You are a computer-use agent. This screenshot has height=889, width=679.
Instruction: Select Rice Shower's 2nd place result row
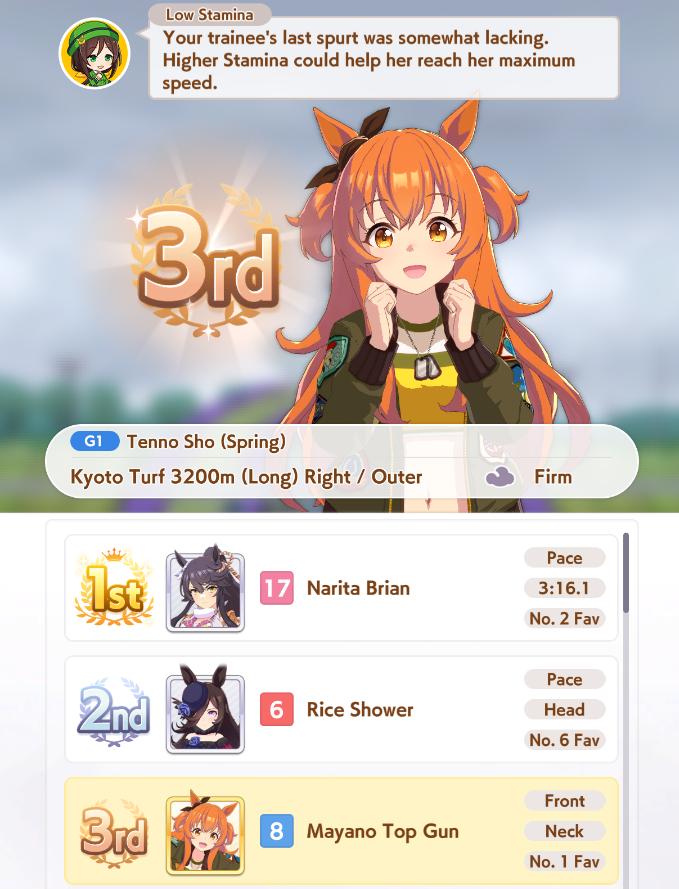click(342, 710)
